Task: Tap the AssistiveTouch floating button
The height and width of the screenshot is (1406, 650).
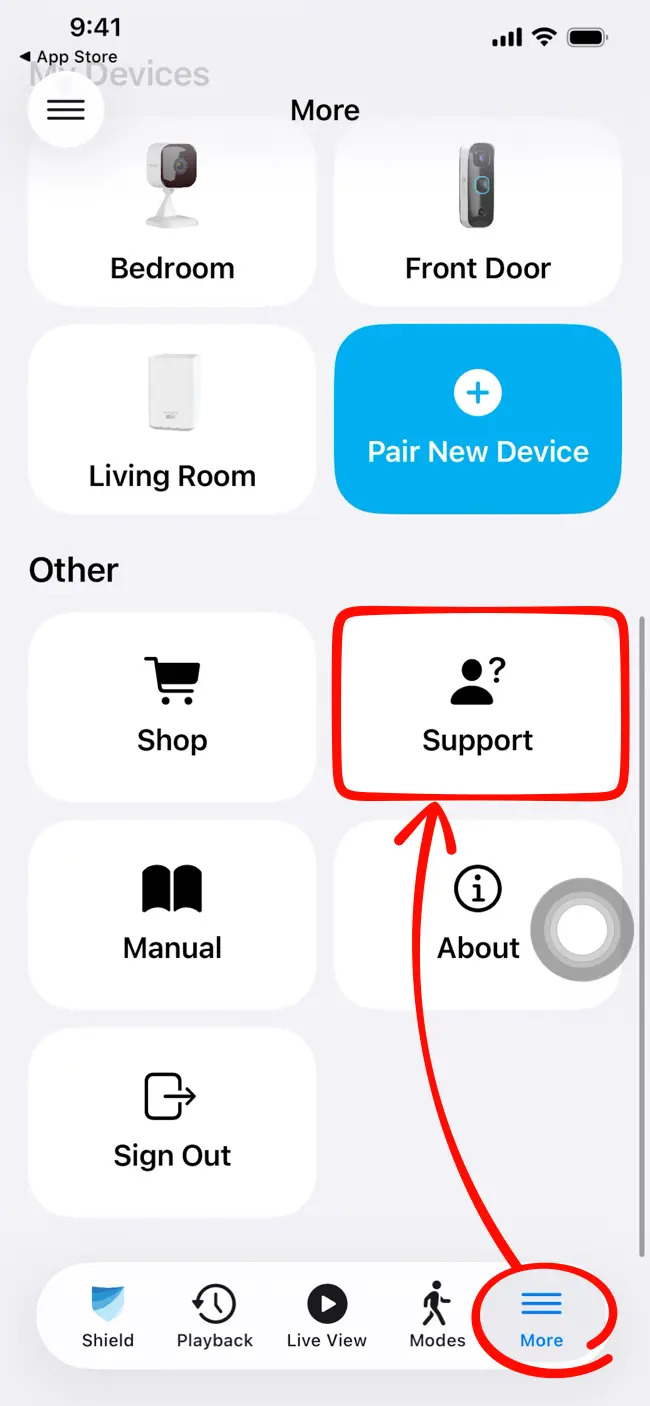Action: tap(582, 930)
